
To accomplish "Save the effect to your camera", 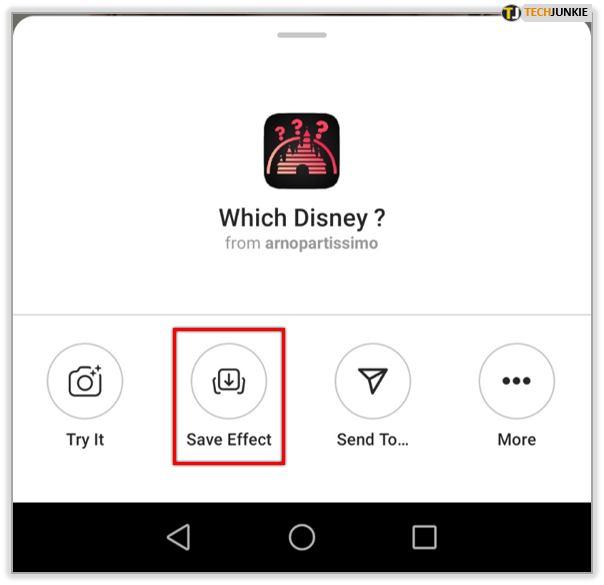I will point(229,381).
